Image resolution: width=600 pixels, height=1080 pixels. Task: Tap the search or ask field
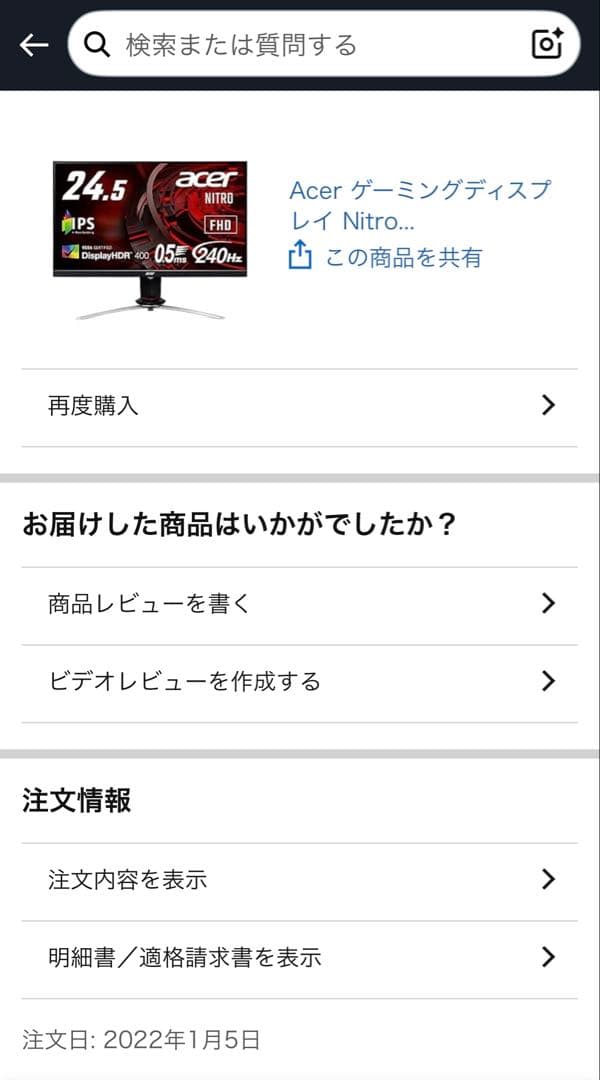tap(300, 45)
